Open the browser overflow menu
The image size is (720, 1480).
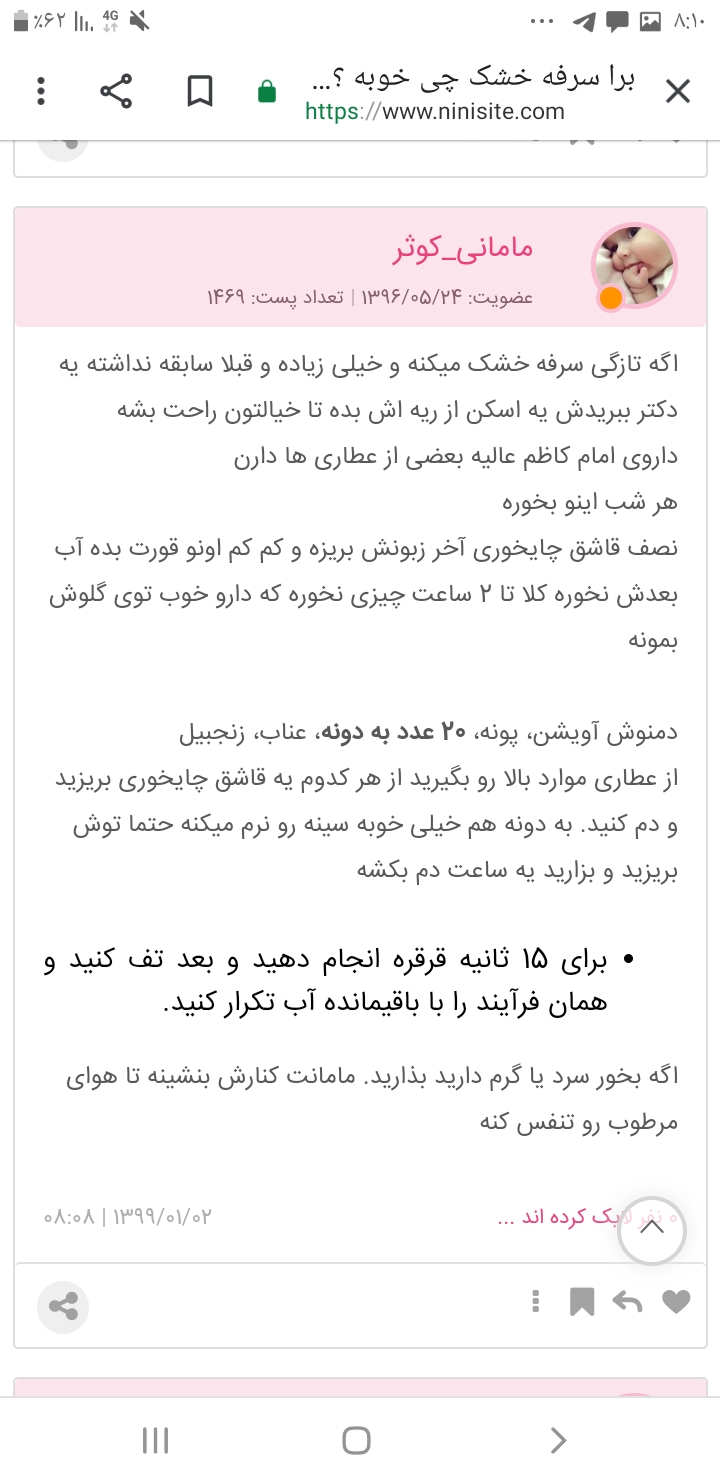click(x=41, y=93)
